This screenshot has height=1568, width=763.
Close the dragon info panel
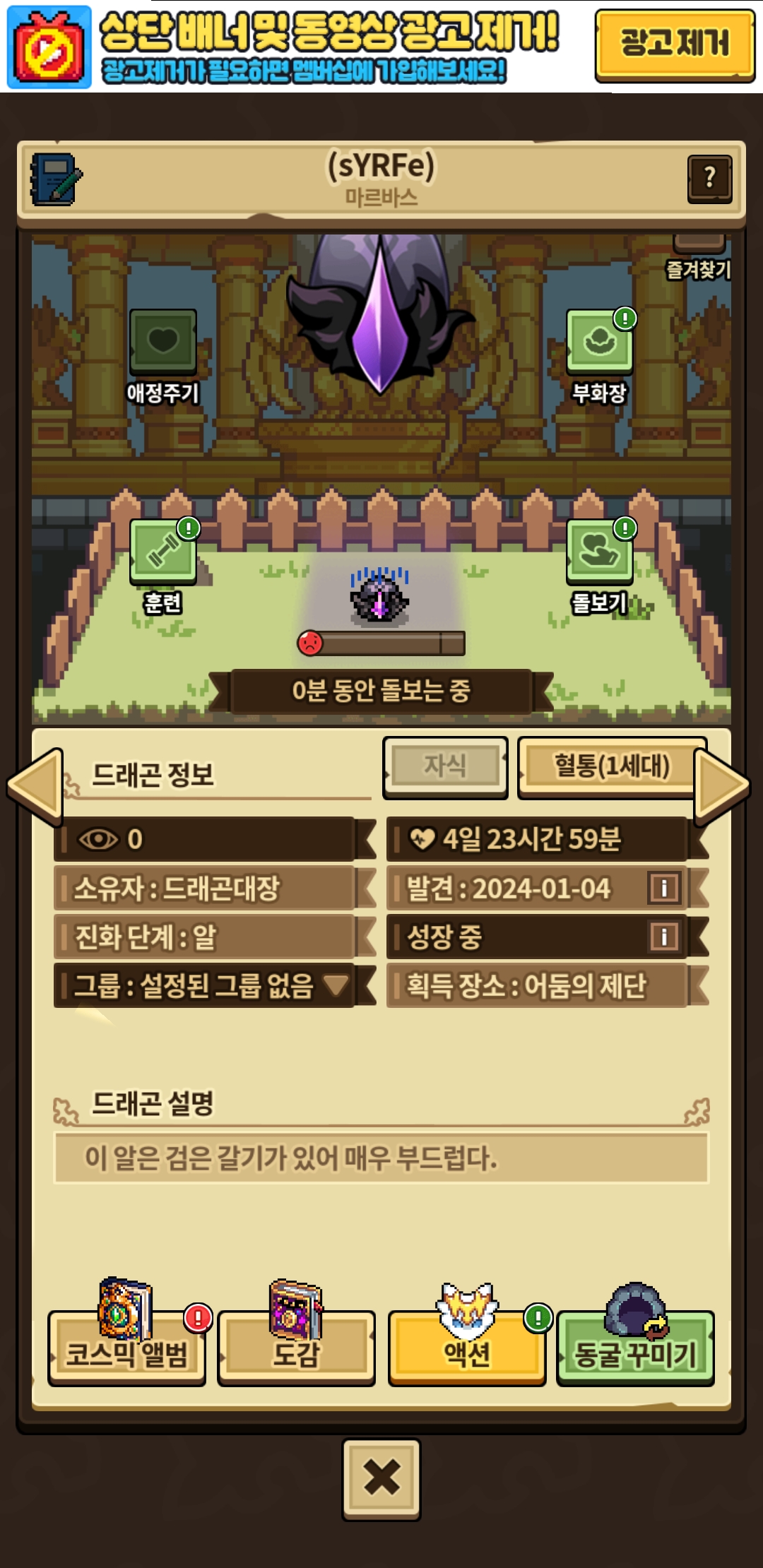[381, 1478]
